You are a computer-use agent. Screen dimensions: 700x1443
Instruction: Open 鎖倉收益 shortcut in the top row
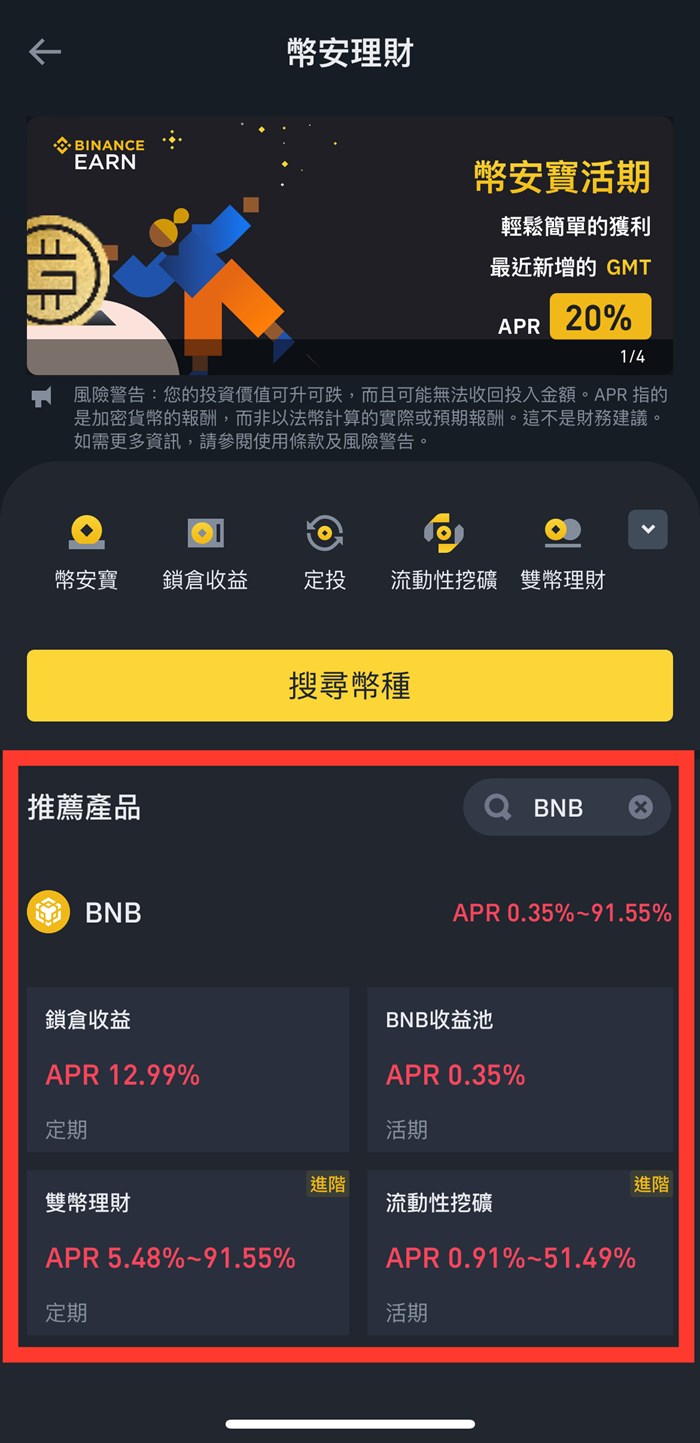pyautogui.click(x=205, y=552)
